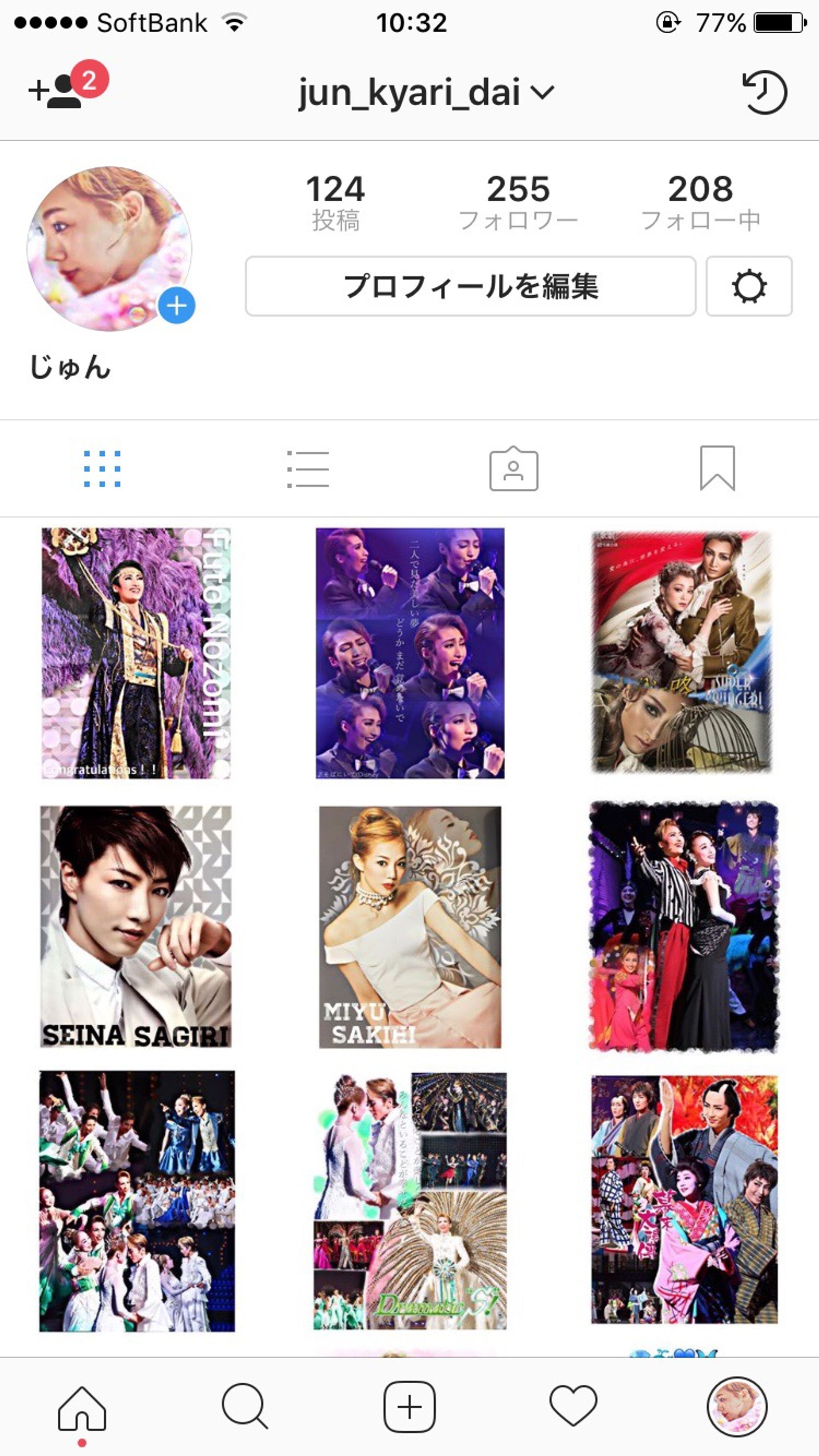819x1456 pixels.
Task: Switch to grid view tab
Action: pyautogui.click(x=102, y=468)
